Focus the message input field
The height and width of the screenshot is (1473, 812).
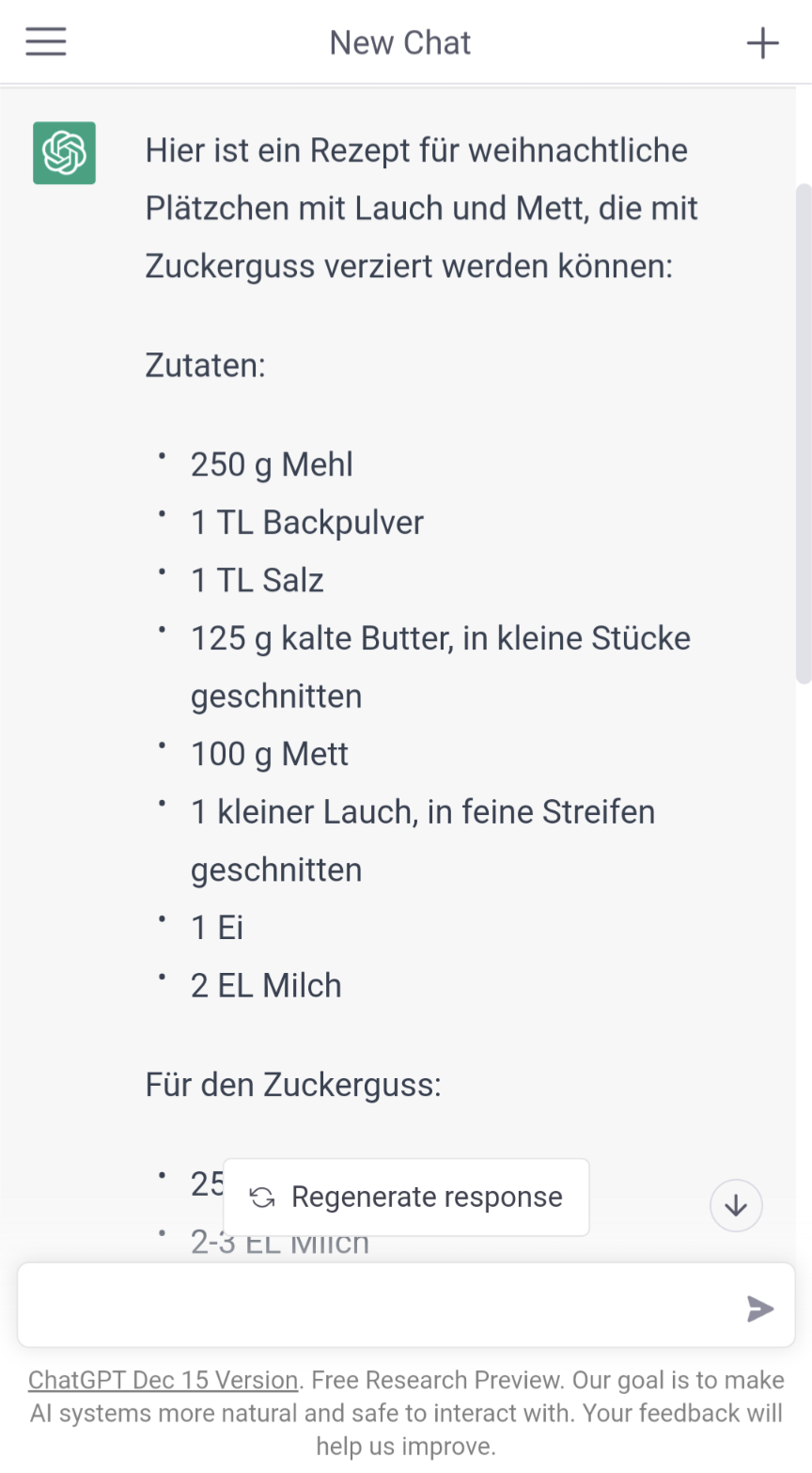click(x=376, y=1306)
